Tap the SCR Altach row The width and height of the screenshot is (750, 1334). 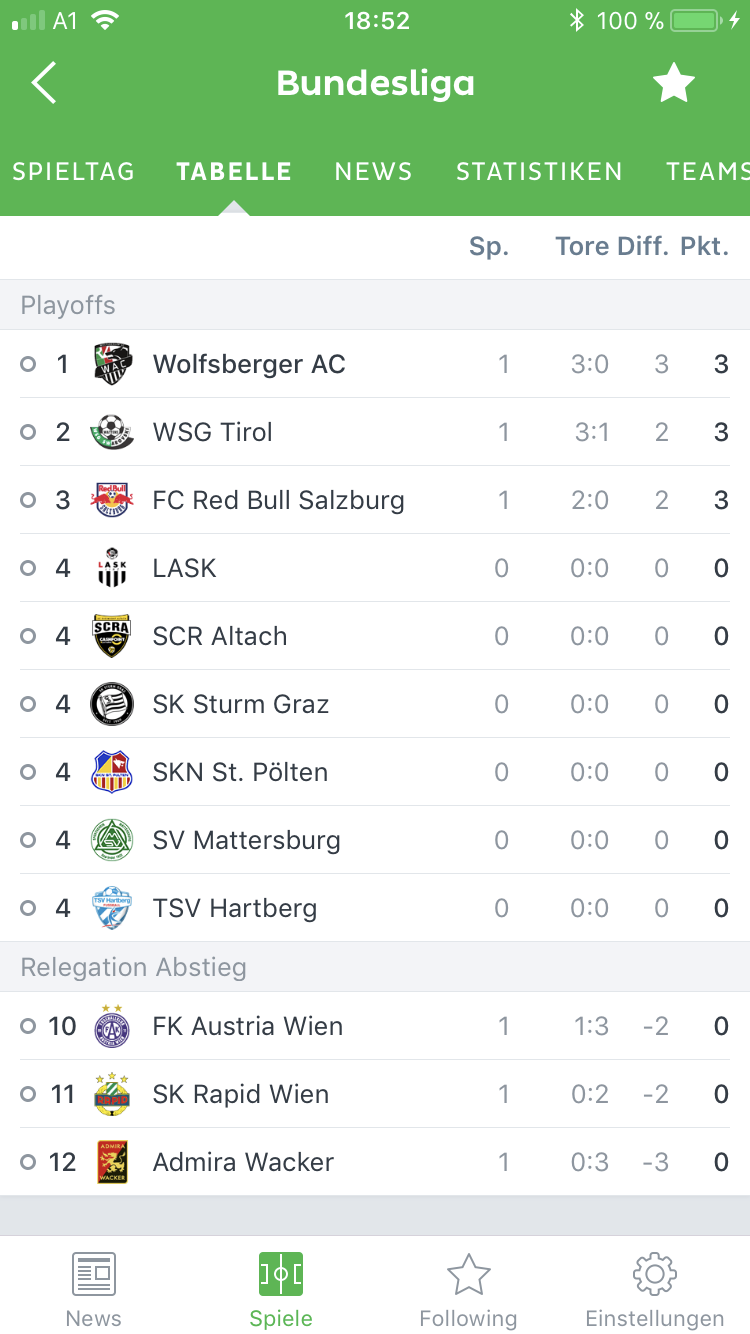point(375,636)
